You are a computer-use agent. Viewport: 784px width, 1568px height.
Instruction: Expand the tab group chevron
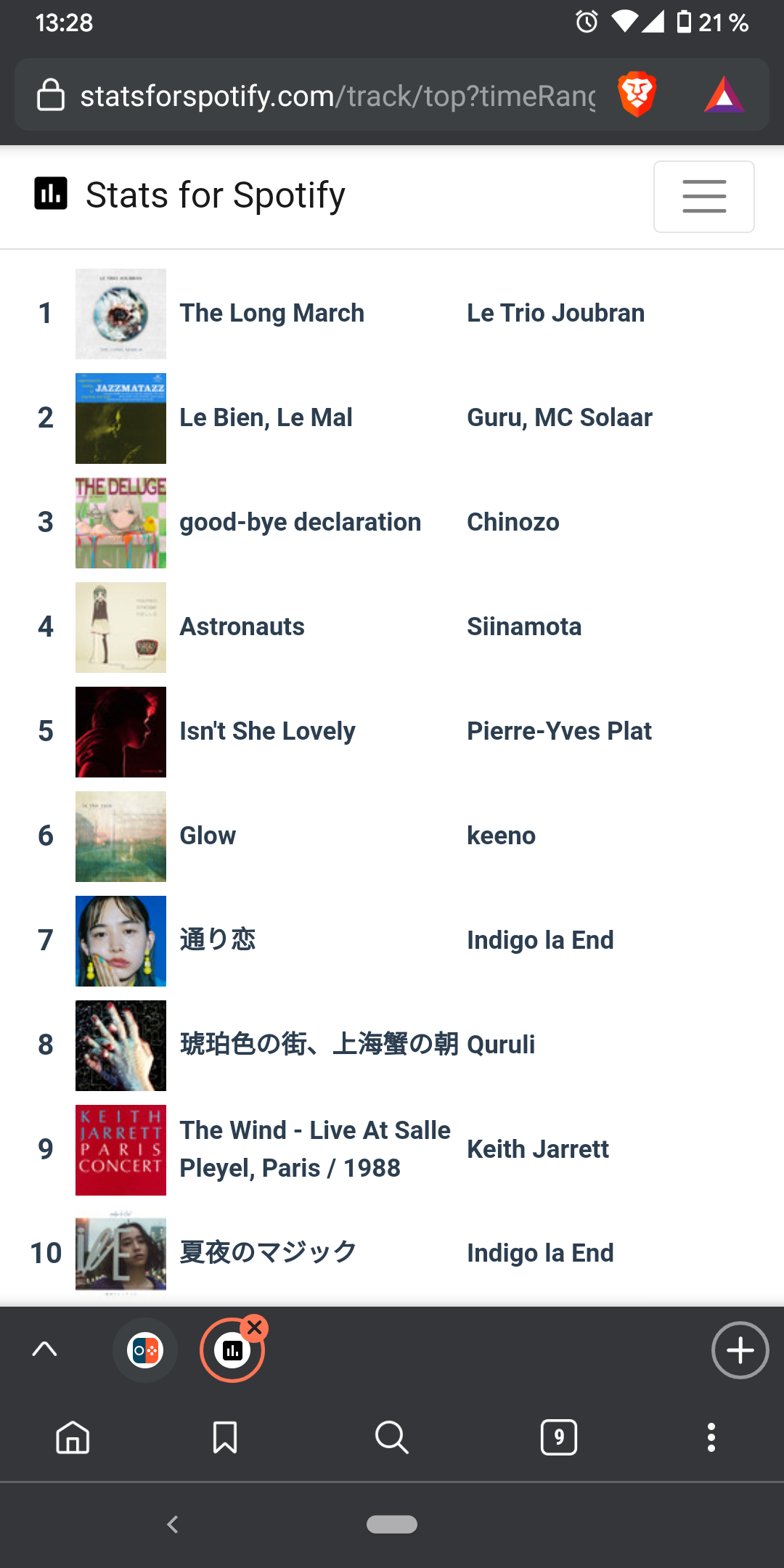pyautogui.click(x=45, y=1349)
